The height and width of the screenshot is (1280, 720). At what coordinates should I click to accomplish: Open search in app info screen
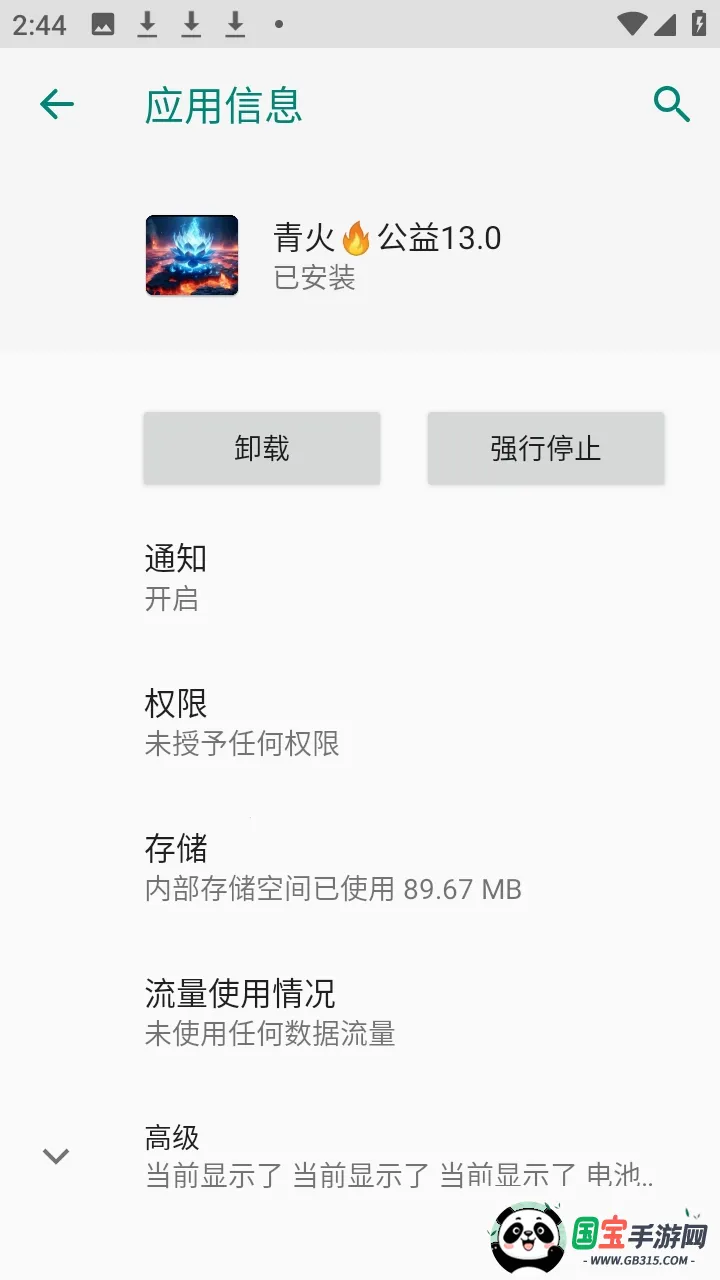click(670, 103)
